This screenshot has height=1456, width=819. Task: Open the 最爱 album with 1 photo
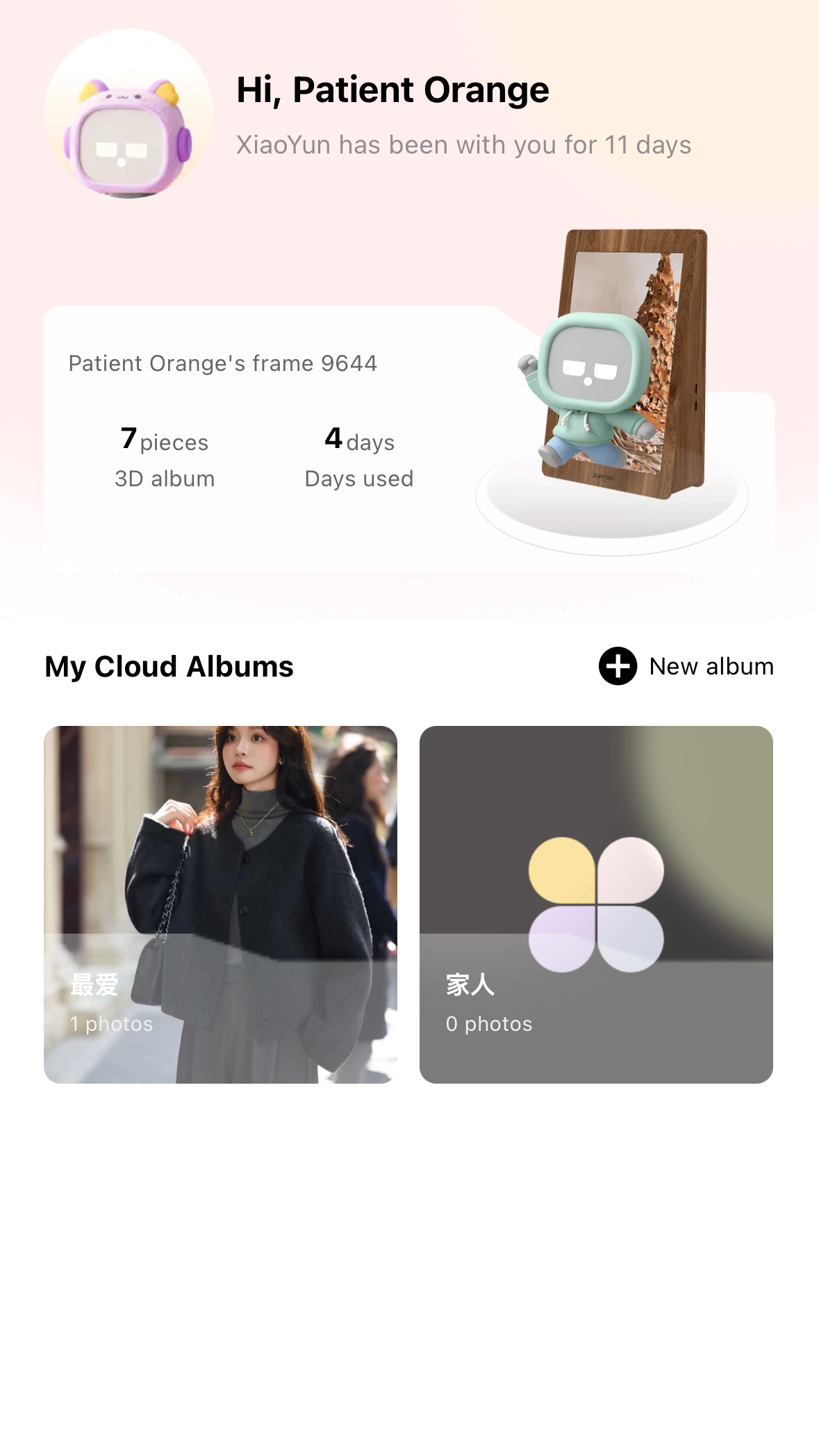(220, 904)
